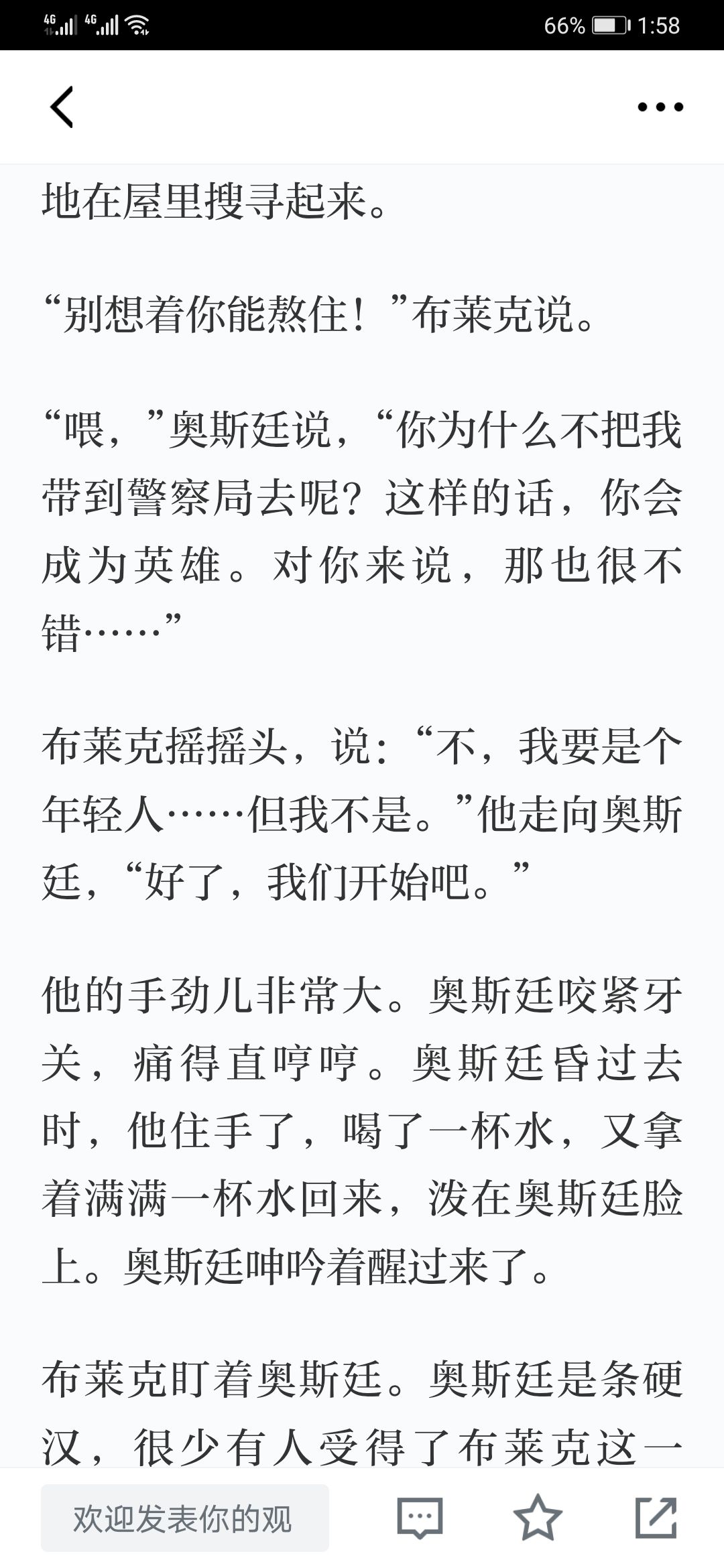Tap the comment field 欢迎发表你的观
Image resolution: width=724 pixels, height=1568 pixels.
[185, 1518]
